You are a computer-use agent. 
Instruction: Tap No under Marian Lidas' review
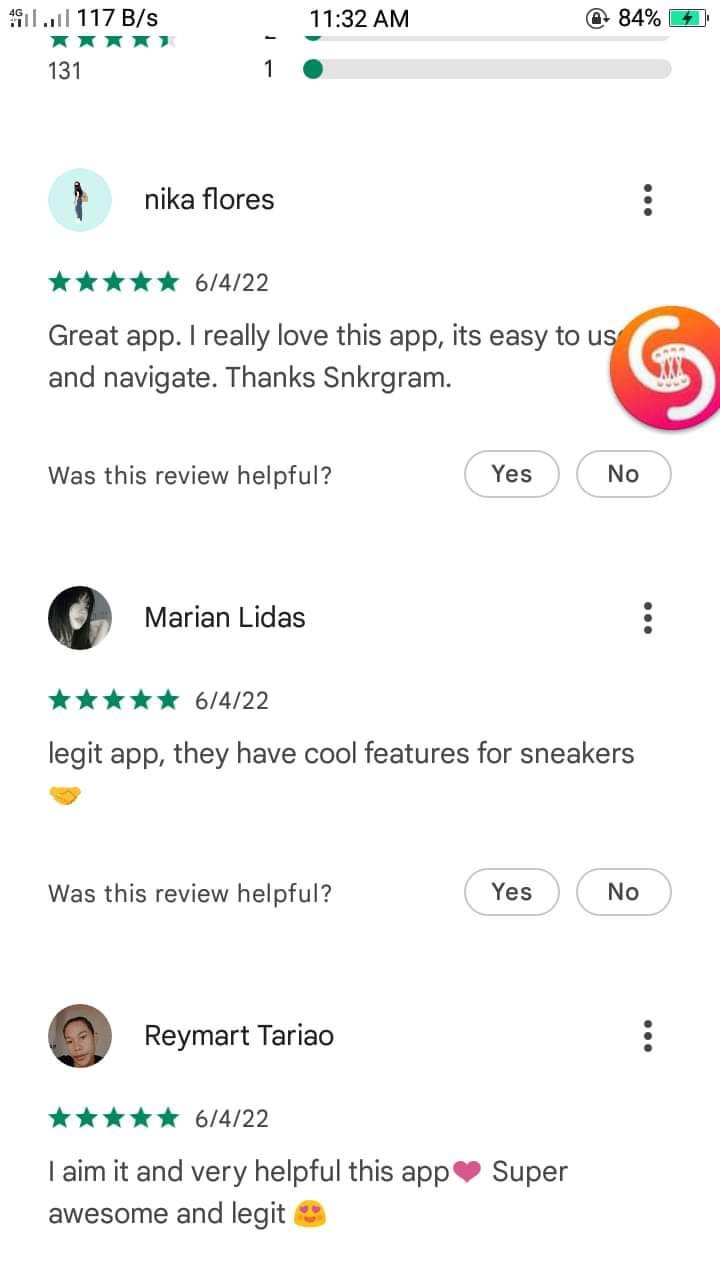623,892
